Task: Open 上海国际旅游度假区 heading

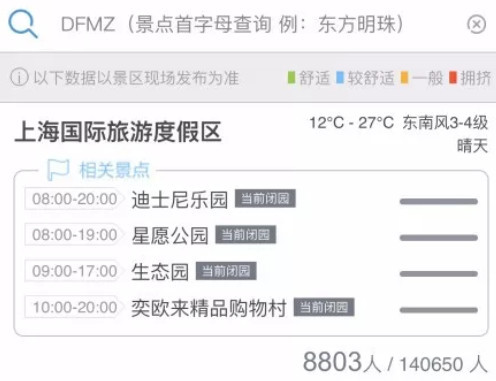Action: point(118,132)
